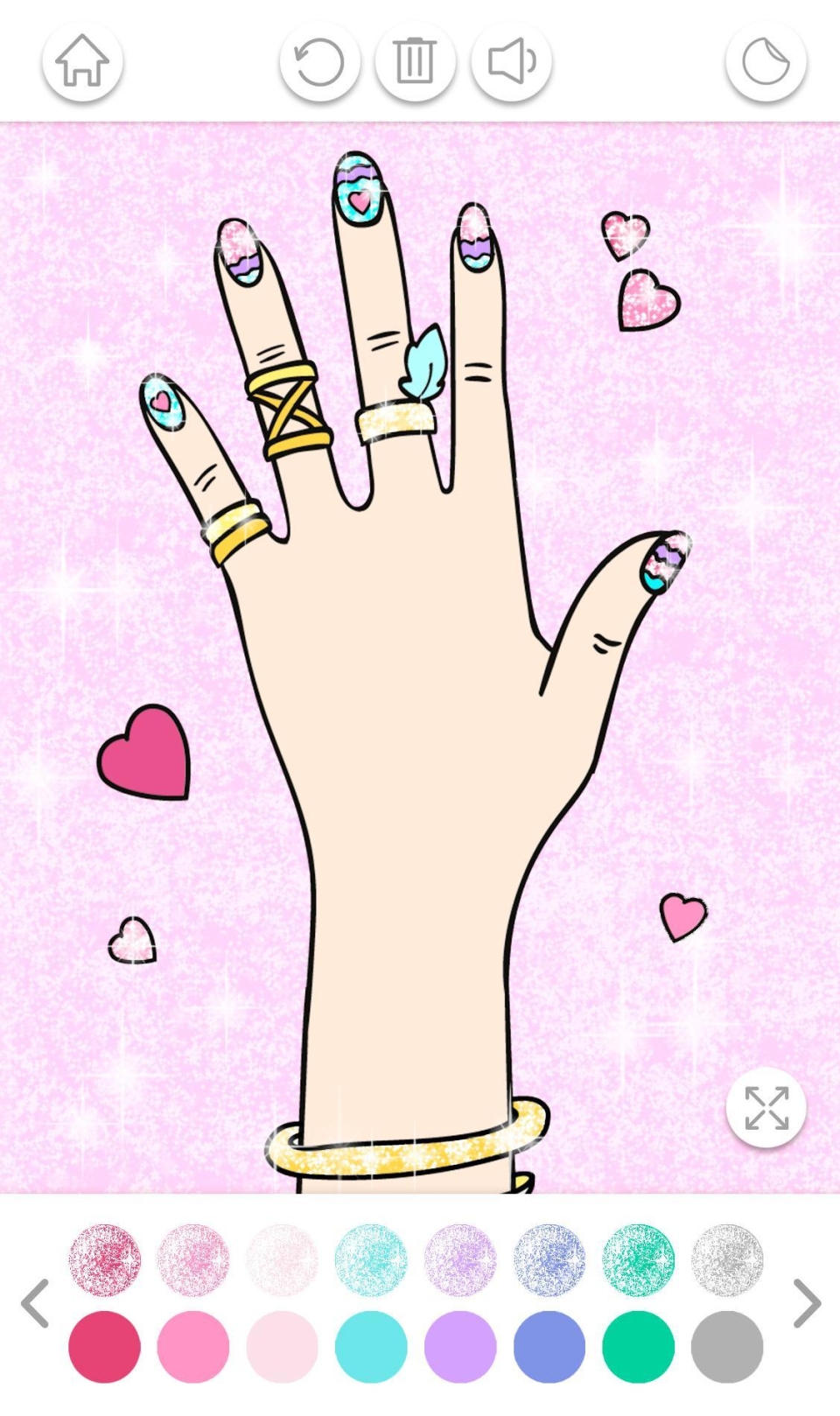Select the glitter lavender swatch
Image resolution: width=840 pixels, height=1416 pixels.
[460, 1260]
